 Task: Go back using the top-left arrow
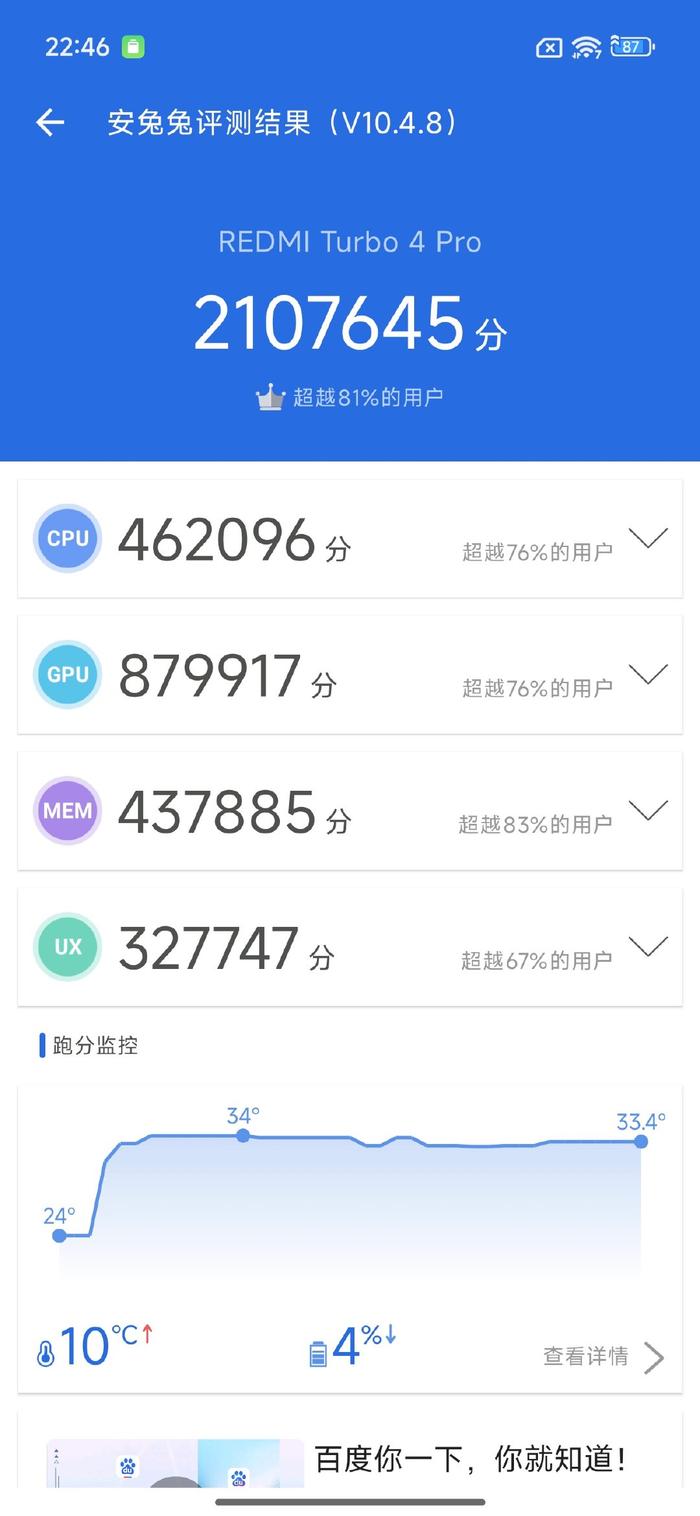50,123
